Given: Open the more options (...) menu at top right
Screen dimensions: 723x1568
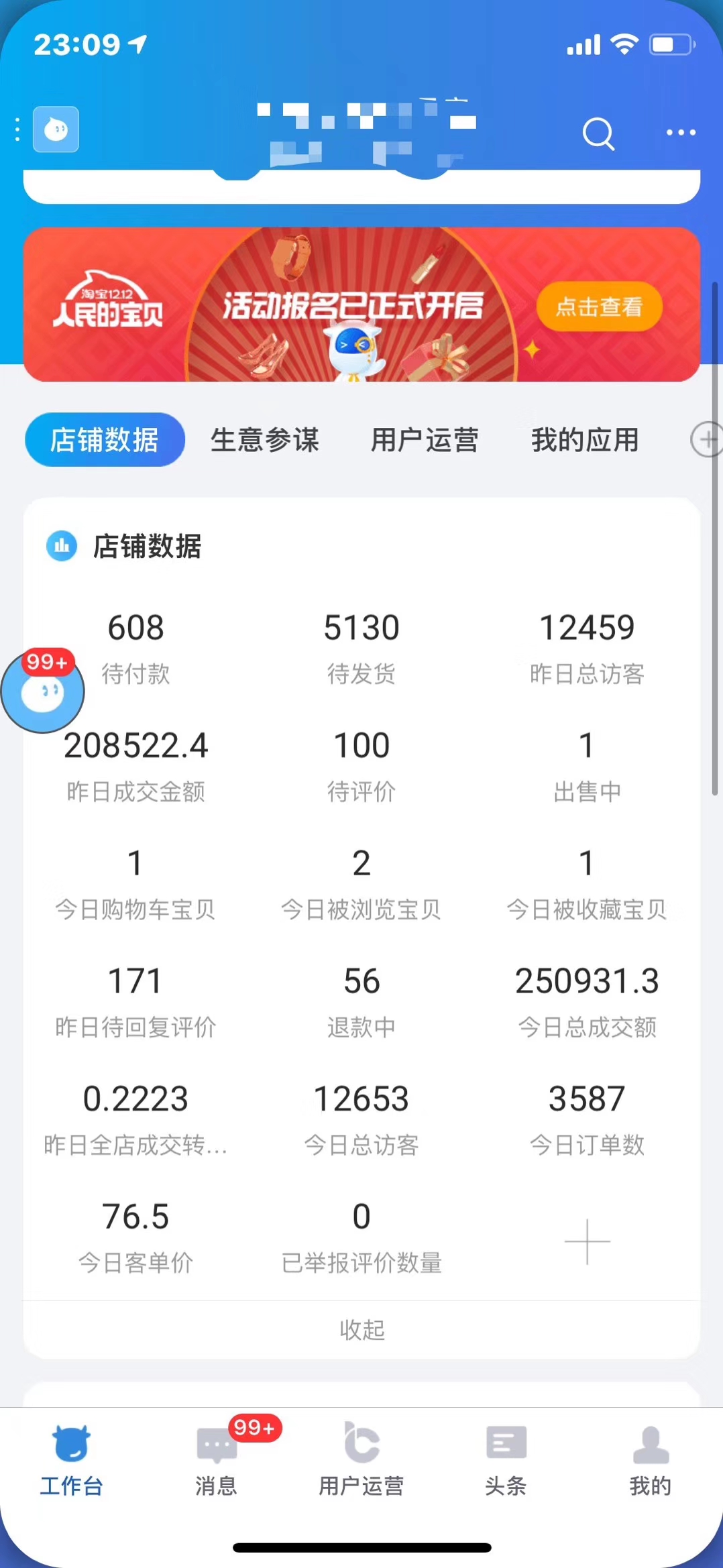Looking at the screenshot, I should [679, 133].
